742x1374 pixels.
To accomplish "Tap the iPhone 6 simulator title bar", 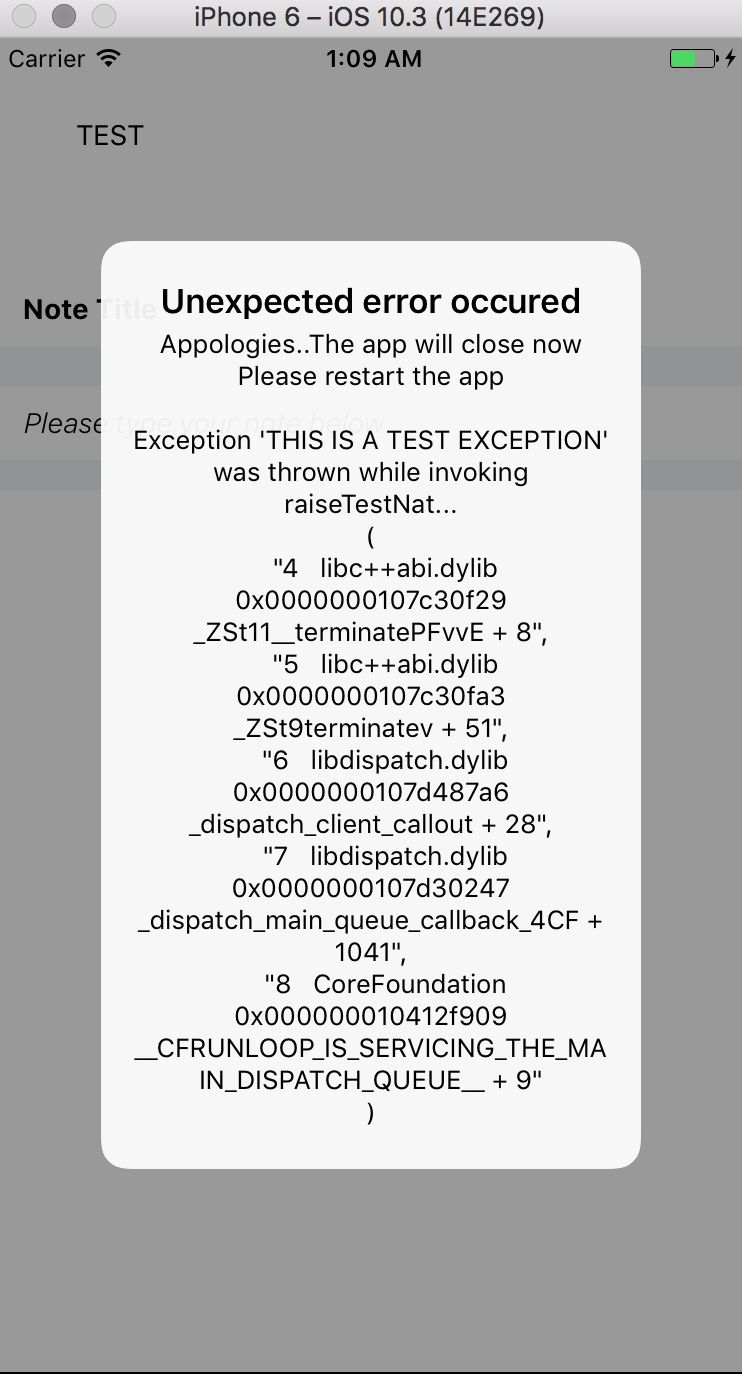I will click(x=370, y=17).
